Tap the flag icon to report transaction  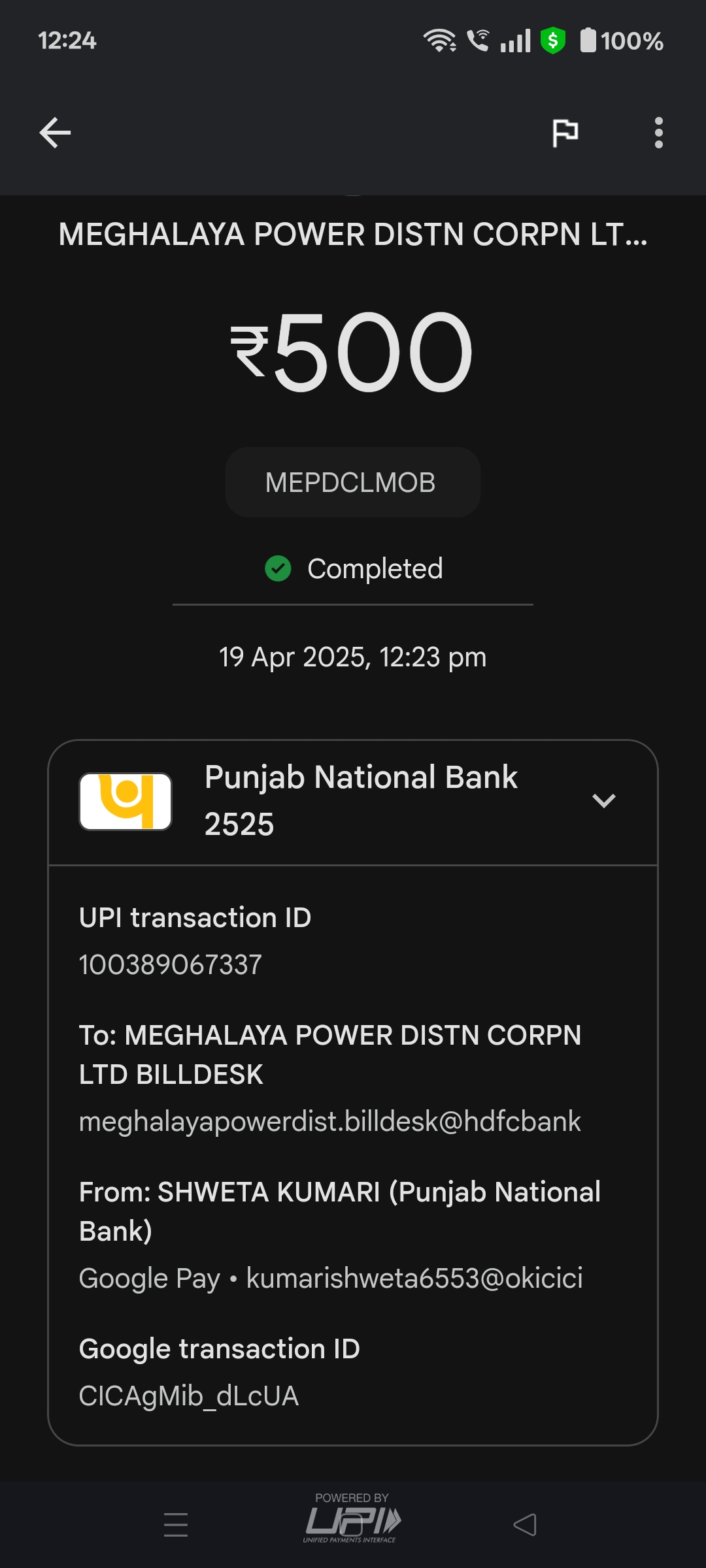click(x=565, y=133)
